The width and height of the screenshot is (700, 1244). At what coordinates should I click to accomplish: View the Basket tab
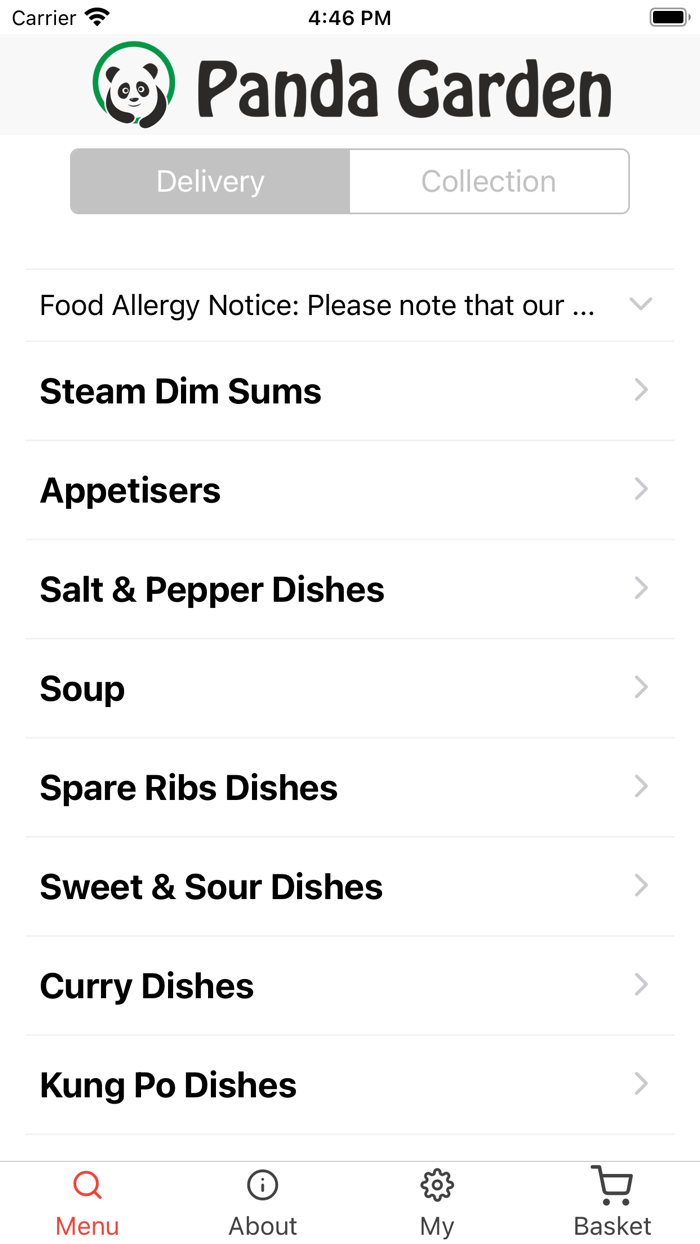coord(612,1203)
